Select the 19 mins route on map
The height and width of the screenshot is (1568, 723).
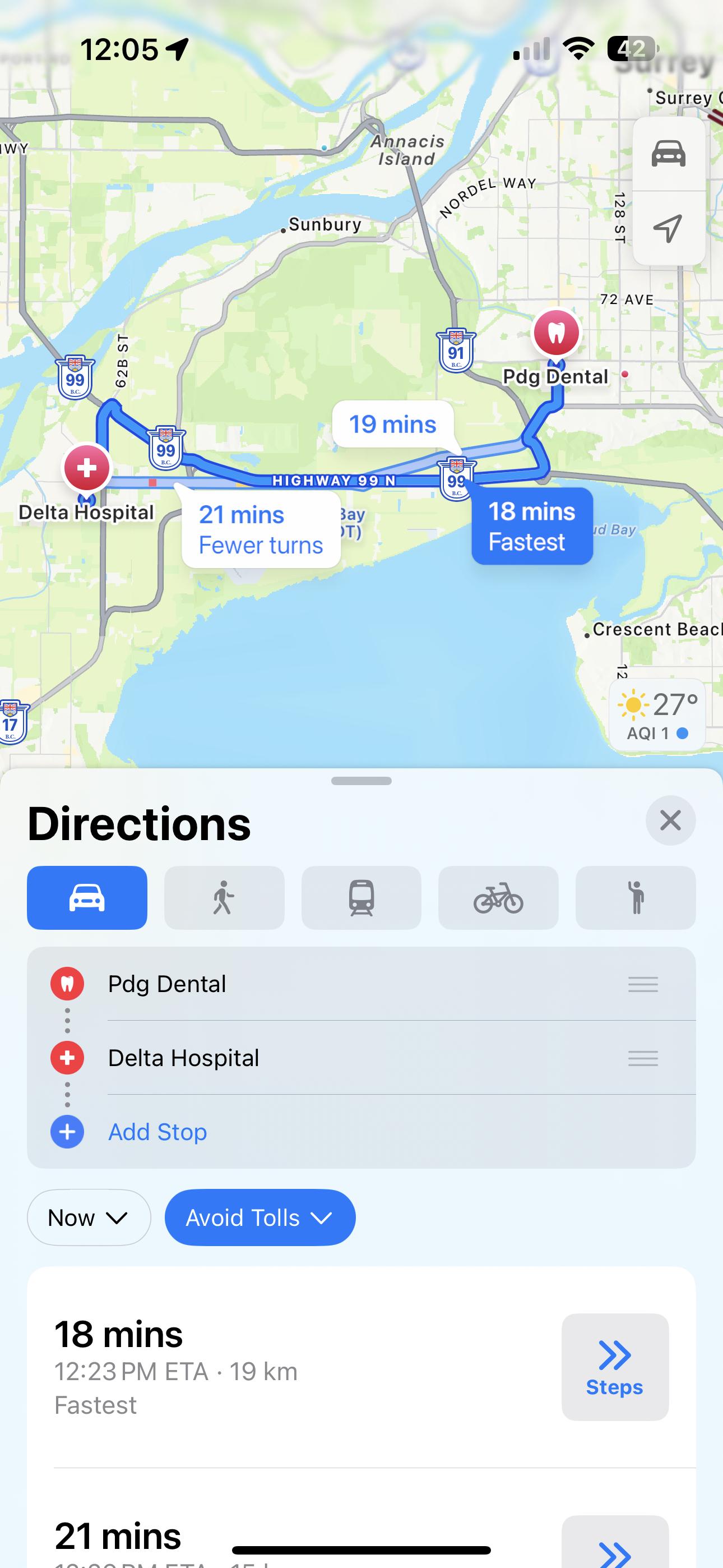pyautogui.click(x=393, y=425)
